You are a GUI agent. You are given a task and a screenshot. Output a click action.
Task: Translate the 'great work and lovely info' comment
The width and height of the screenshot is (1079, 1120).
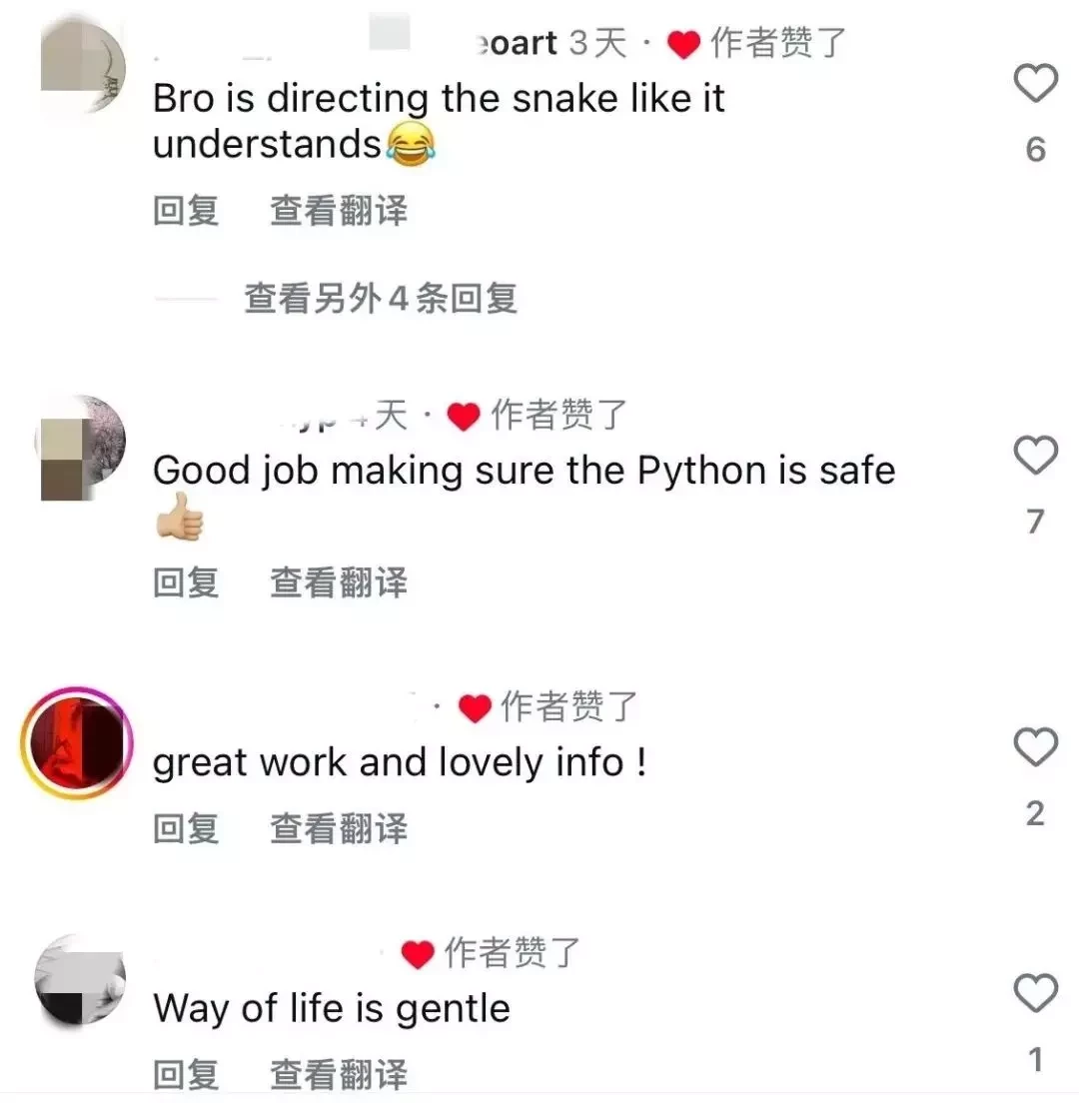click(339, 828)
